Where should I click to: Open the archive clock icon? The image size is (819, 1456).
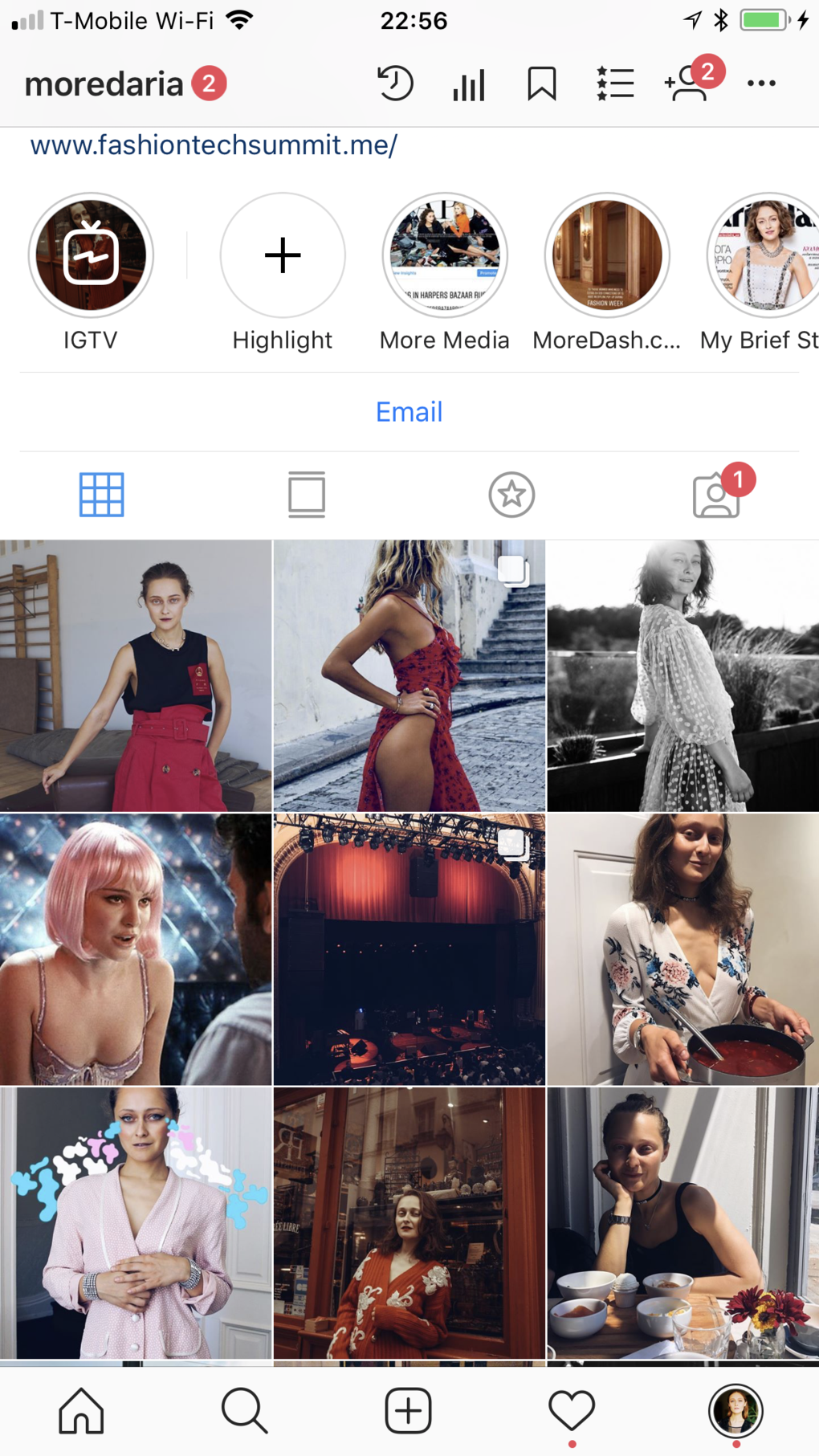395,84
